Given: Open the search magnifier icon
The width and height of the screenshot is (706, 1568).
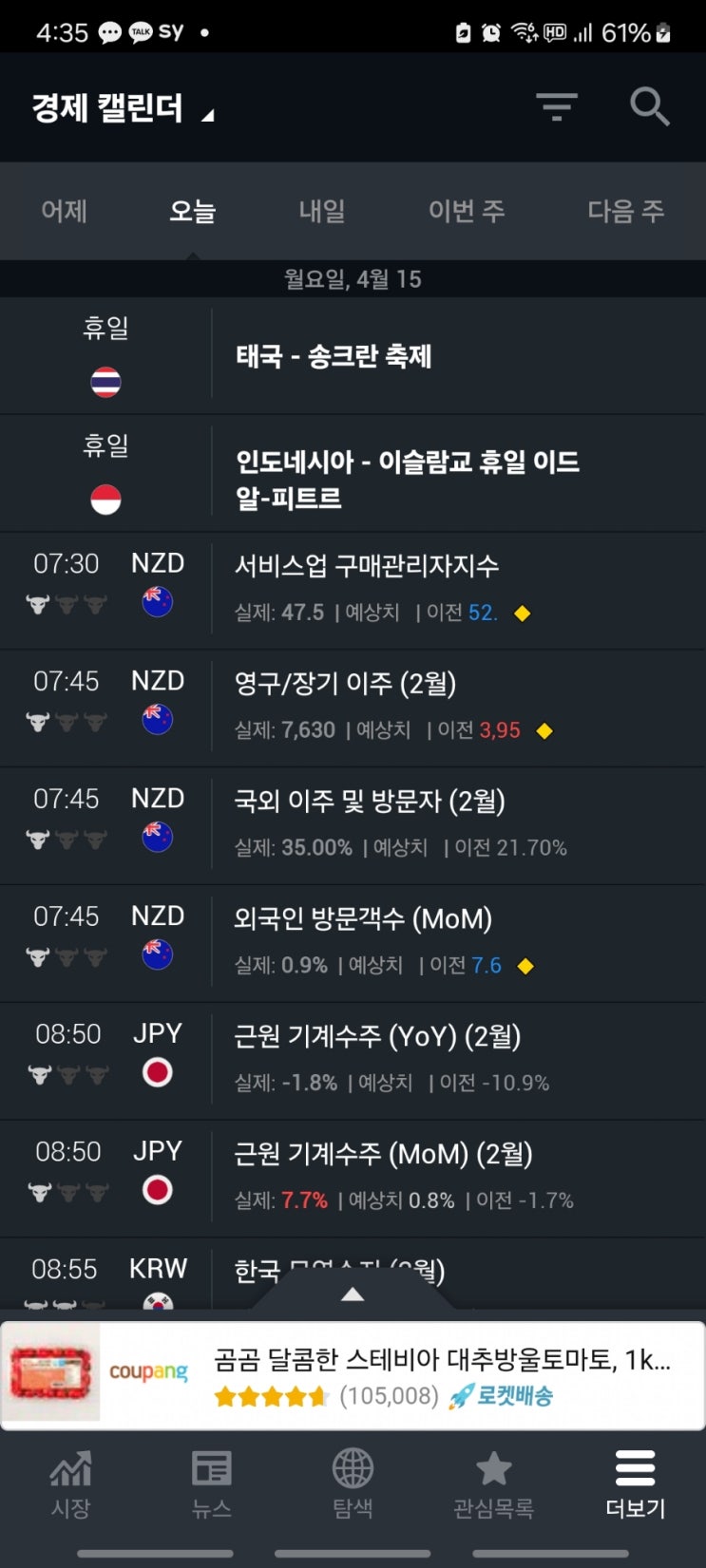Looking at the screenshot, I should (650, 106).
